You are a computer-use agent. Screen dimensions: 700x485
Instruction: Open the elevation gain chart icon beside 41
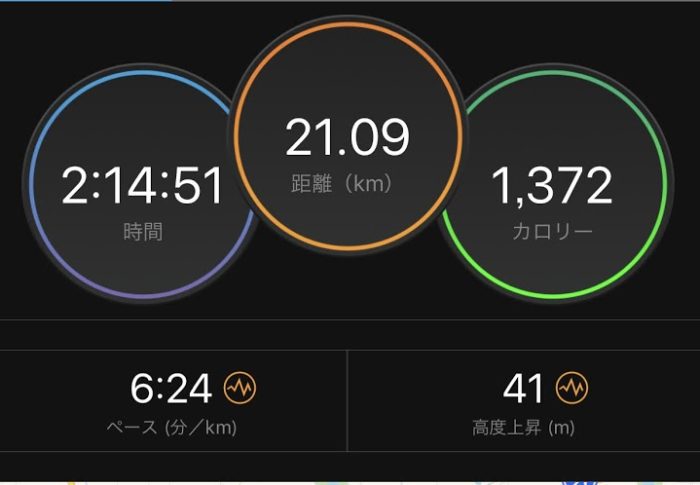[572, 387]
